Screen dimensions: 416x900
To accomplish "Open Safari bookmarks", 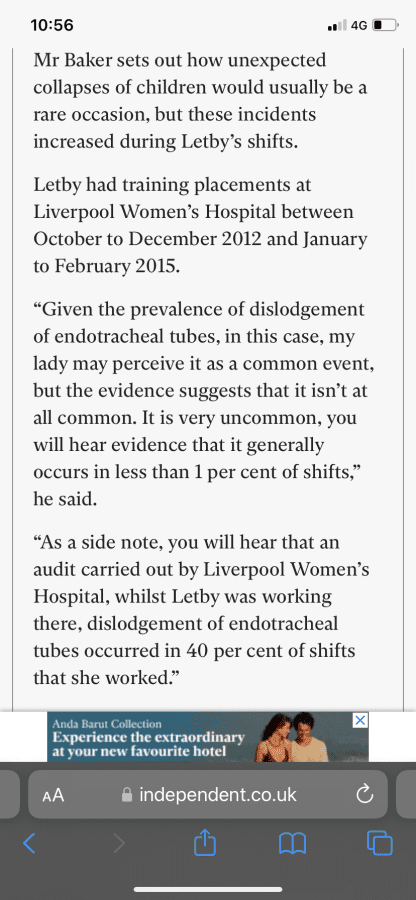I will (x=292, y=843).
